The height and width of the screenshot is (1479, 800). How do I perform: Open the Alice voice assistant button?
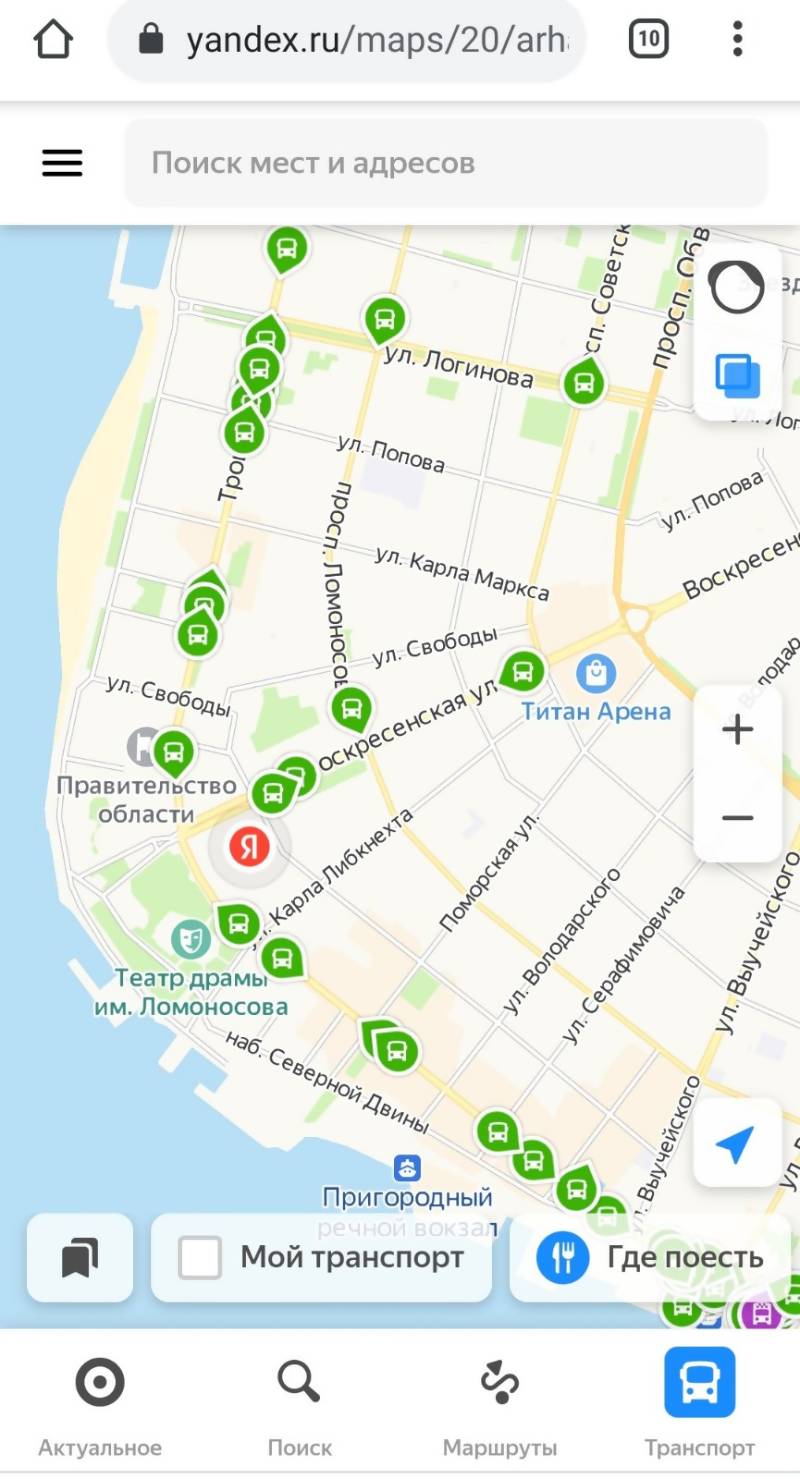click(737, 288)
